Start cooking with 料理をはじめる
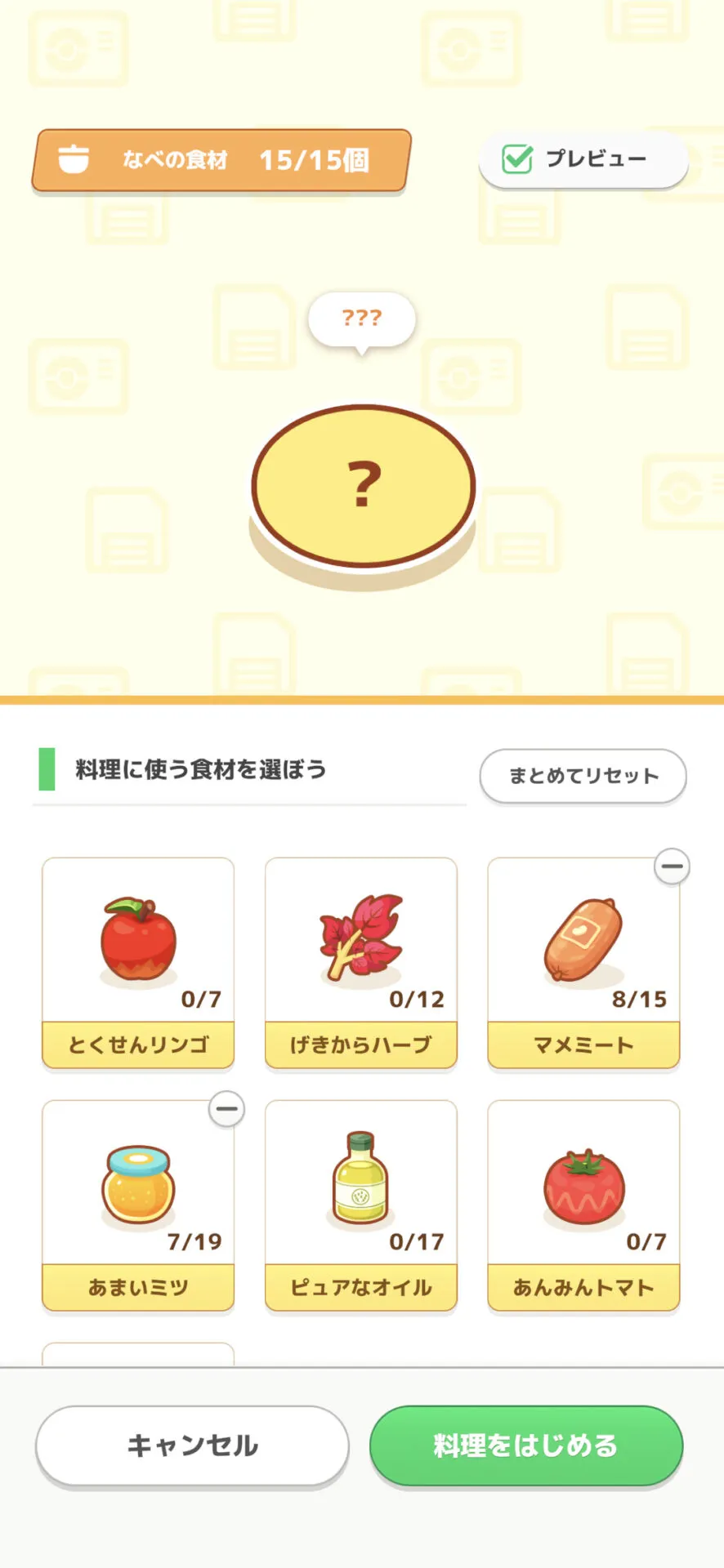The height and width of the screenshot is (1568, 724). (x=525, y=1445)
